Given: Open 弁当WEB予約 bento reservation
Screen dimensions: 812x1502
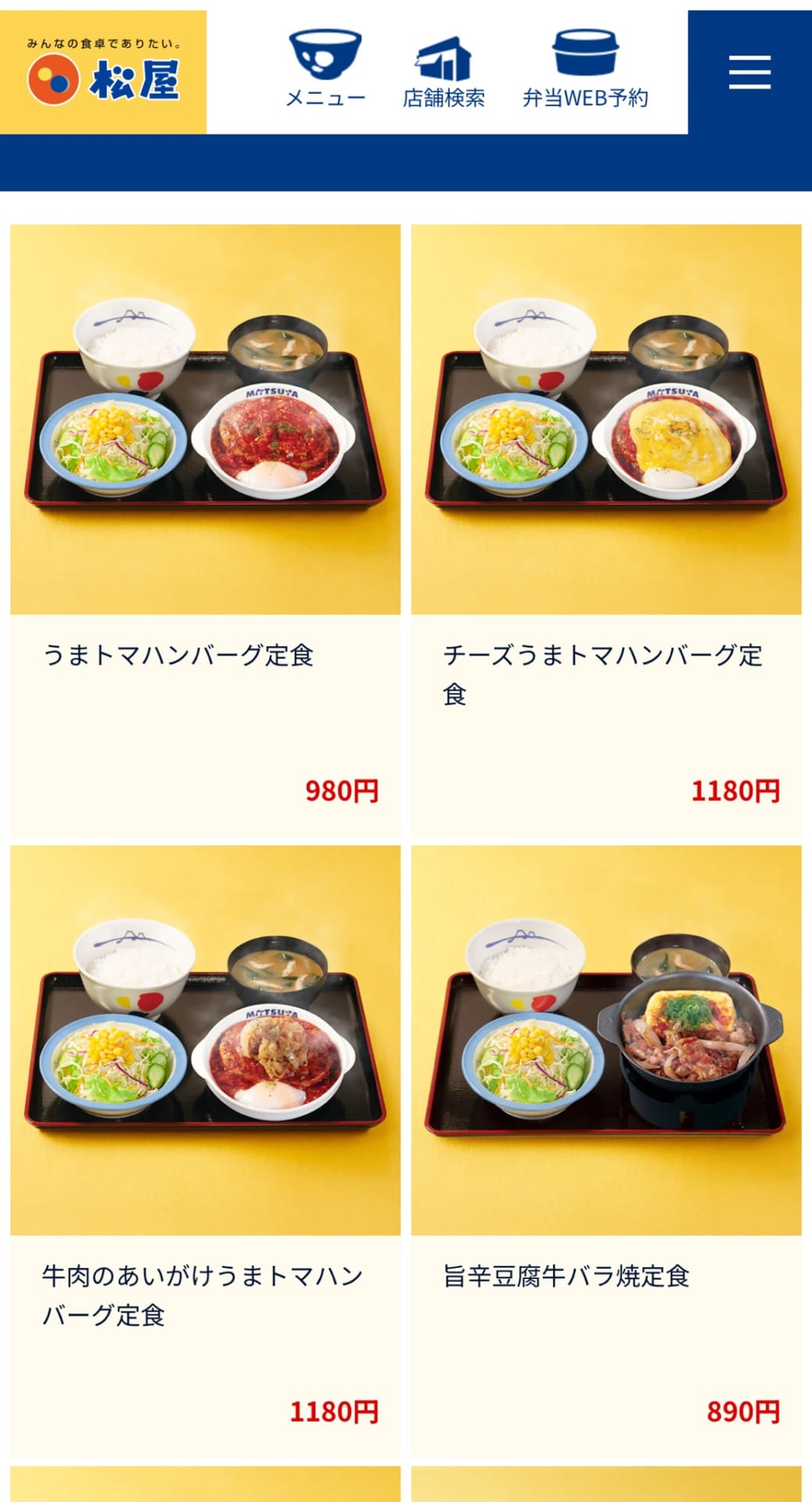Looking at the screenshot, I should tap(585, 70).
